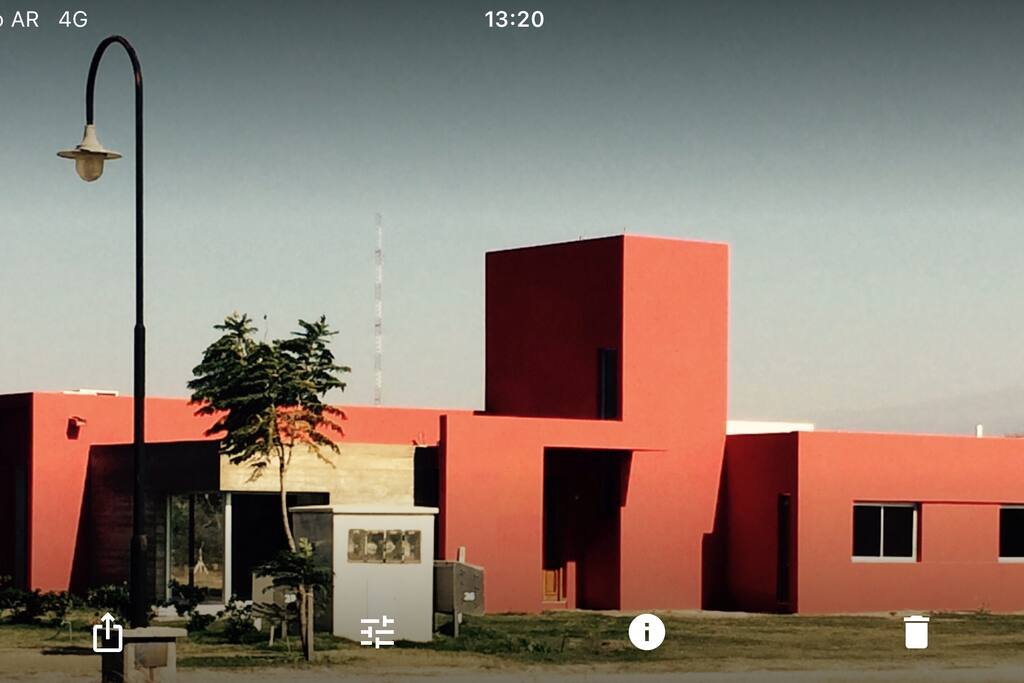This screenshot has width=1024, height=683.
Task: Share this photo
Action: [107, 632]
